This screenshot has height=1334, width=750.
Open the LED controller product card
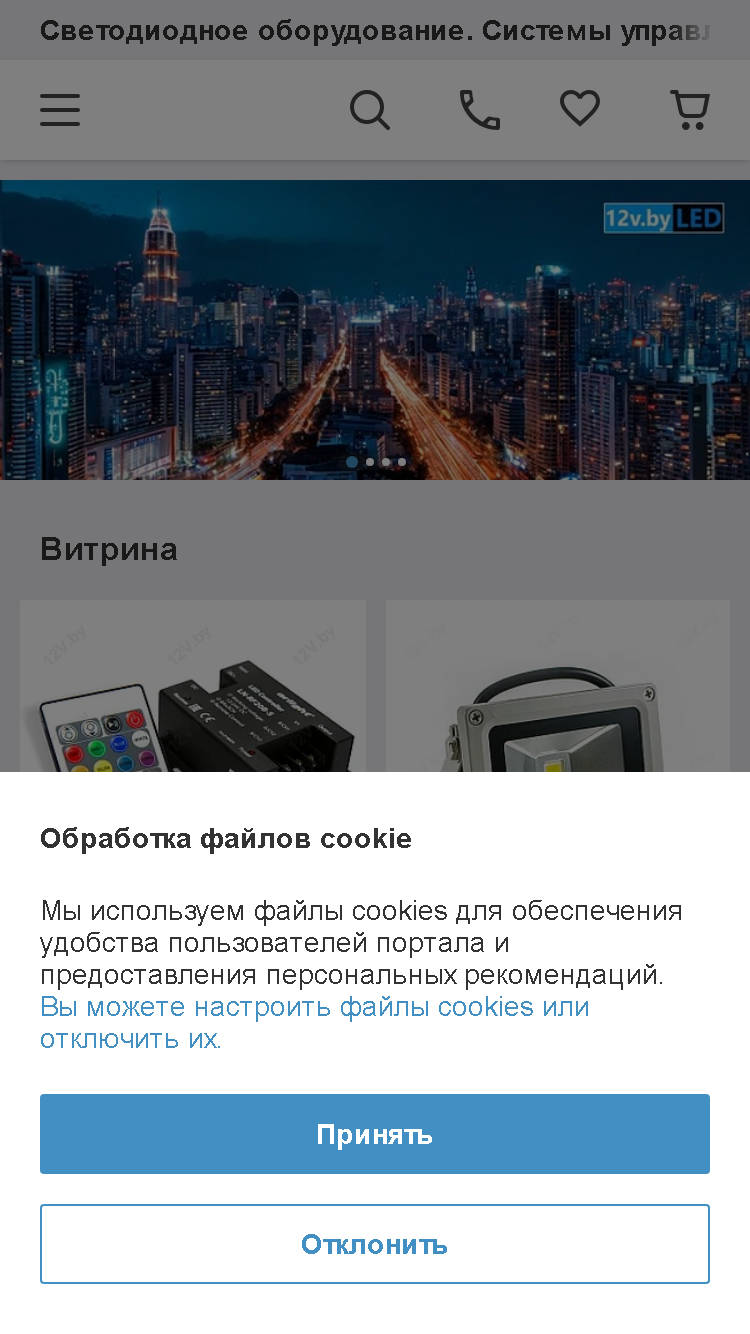click(x=193, y=686)
